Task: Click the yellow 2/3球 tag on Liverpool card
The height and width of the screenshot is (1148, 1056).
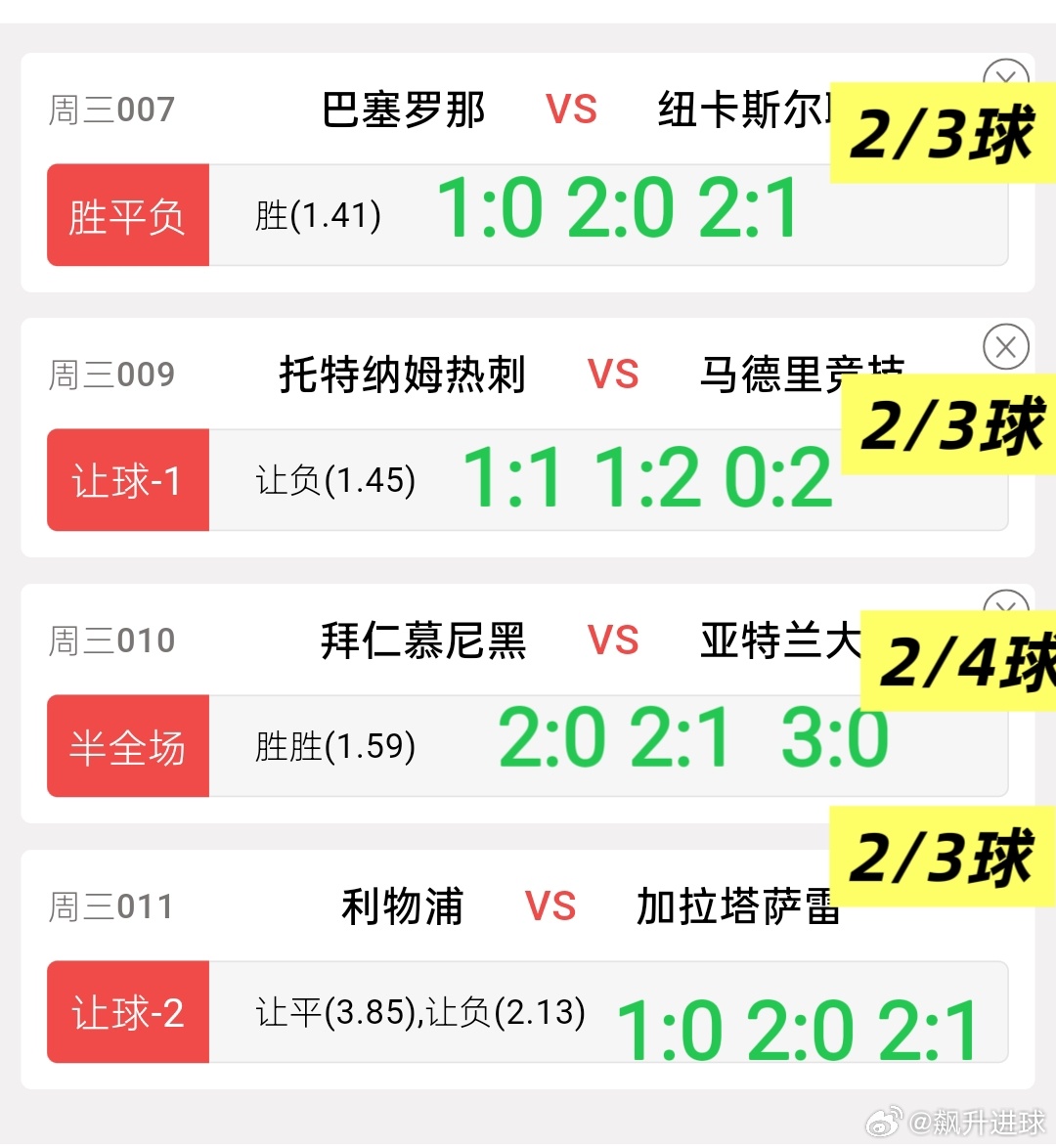Action: click(944, 863)
